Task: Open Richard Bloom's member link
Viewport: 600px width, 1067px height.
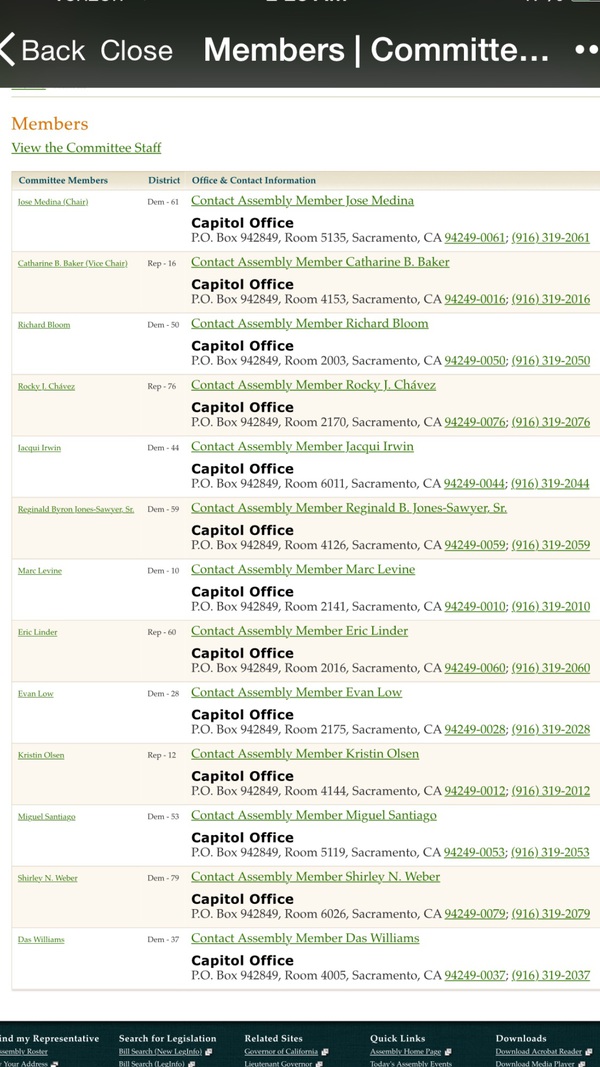Action: pos(44,325)
